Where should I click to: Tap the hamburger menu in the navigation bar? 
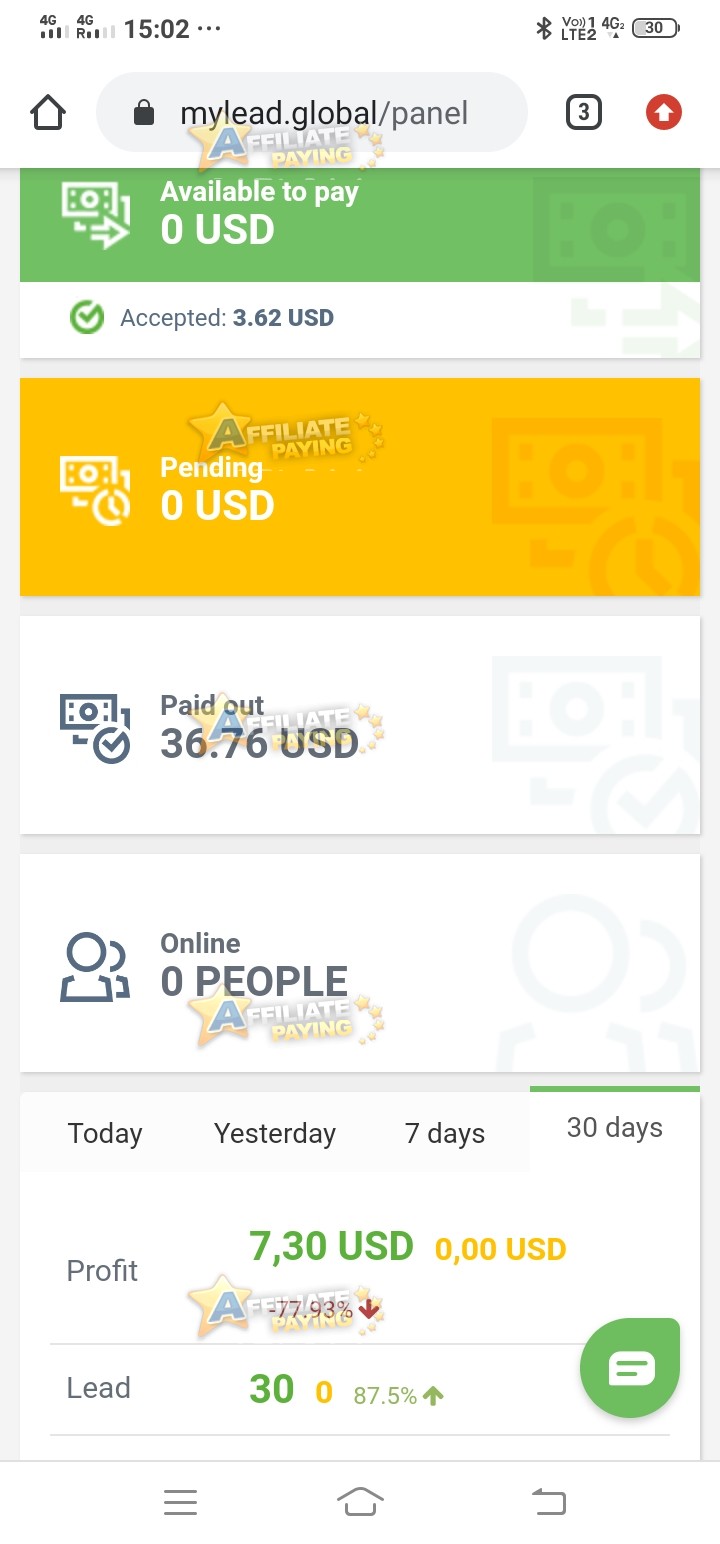click(180, 1501)
